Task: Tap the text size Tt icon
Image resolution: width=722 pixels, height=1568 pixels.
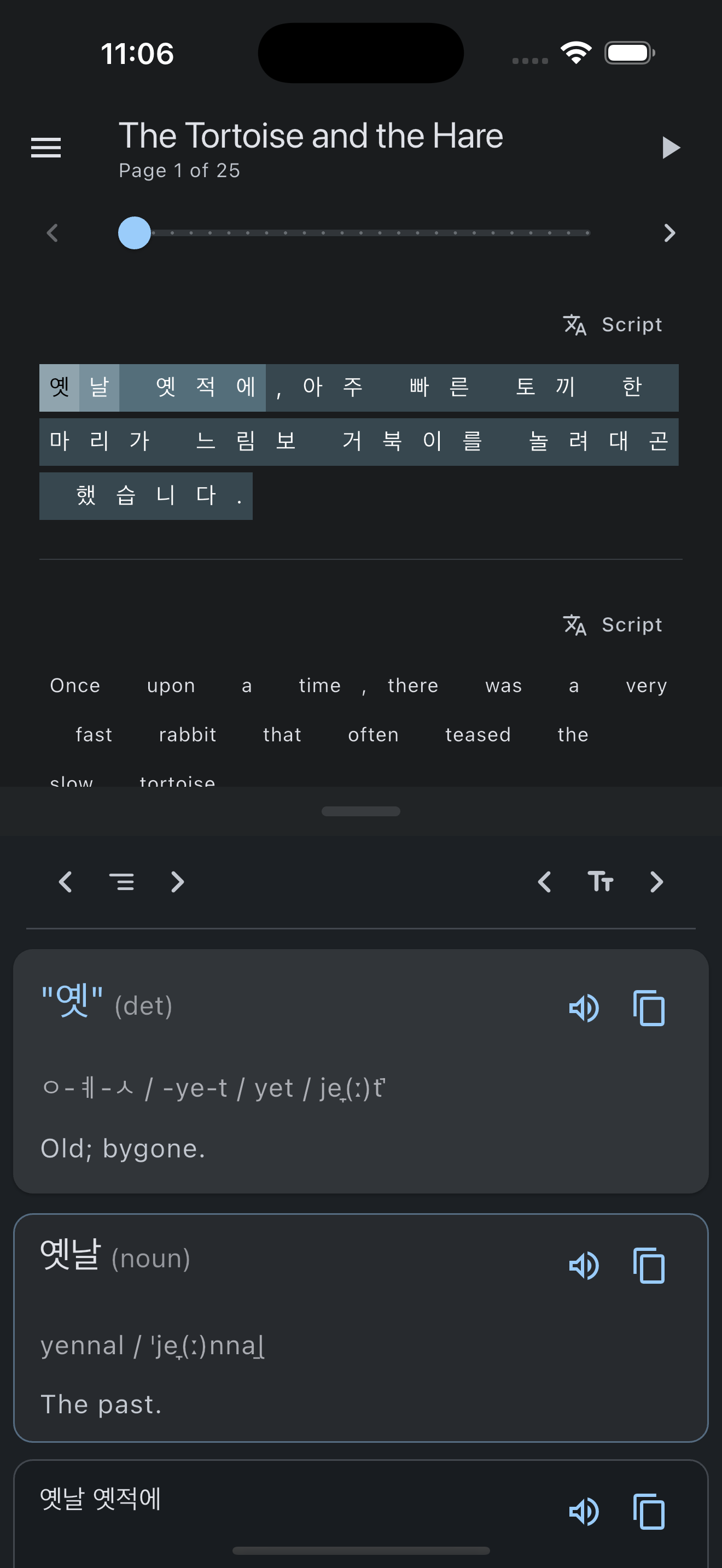Action: pos(600,881)
